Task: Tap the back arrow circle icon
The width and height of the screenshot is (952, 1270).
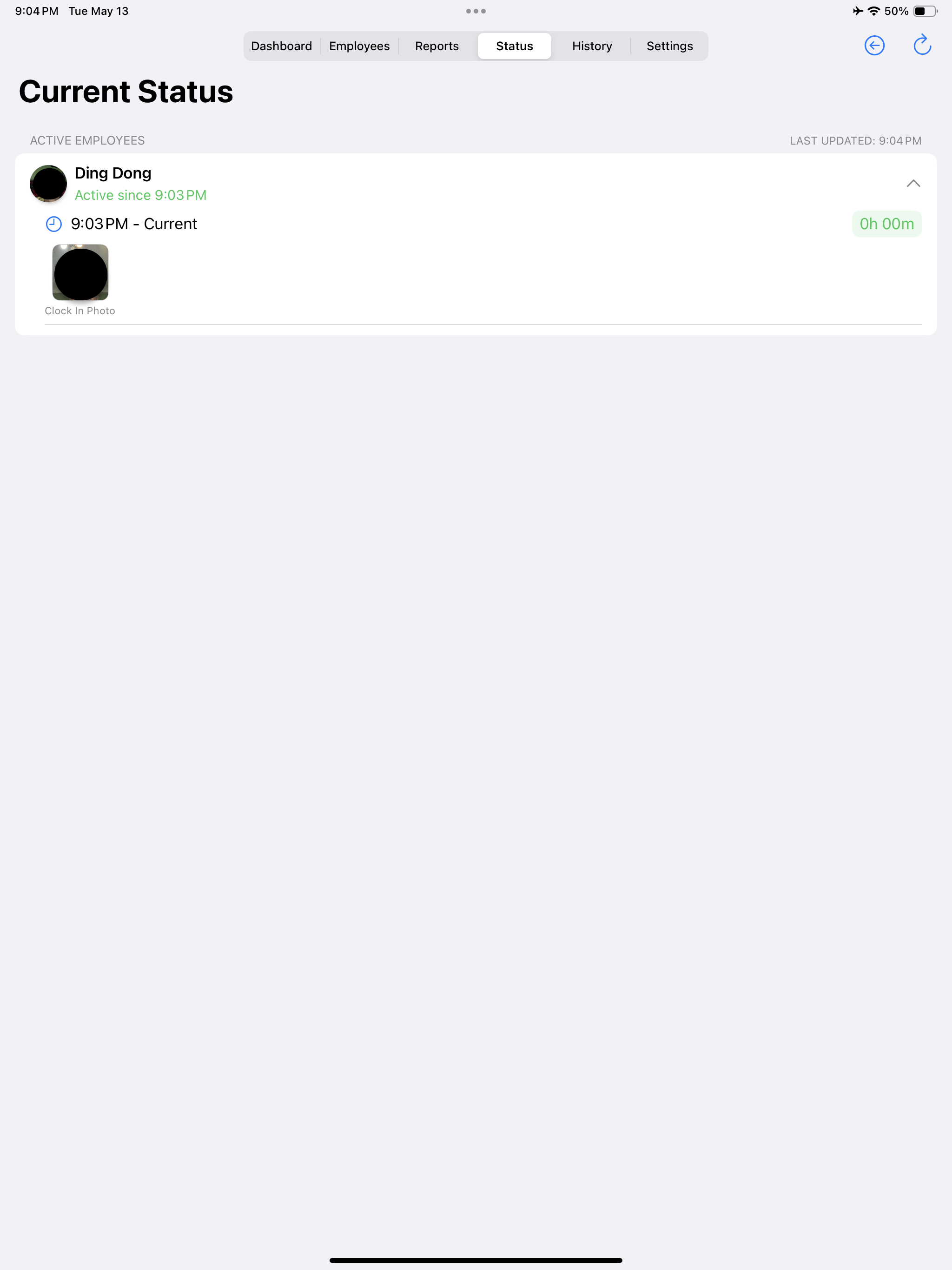Action: (874, 46)
